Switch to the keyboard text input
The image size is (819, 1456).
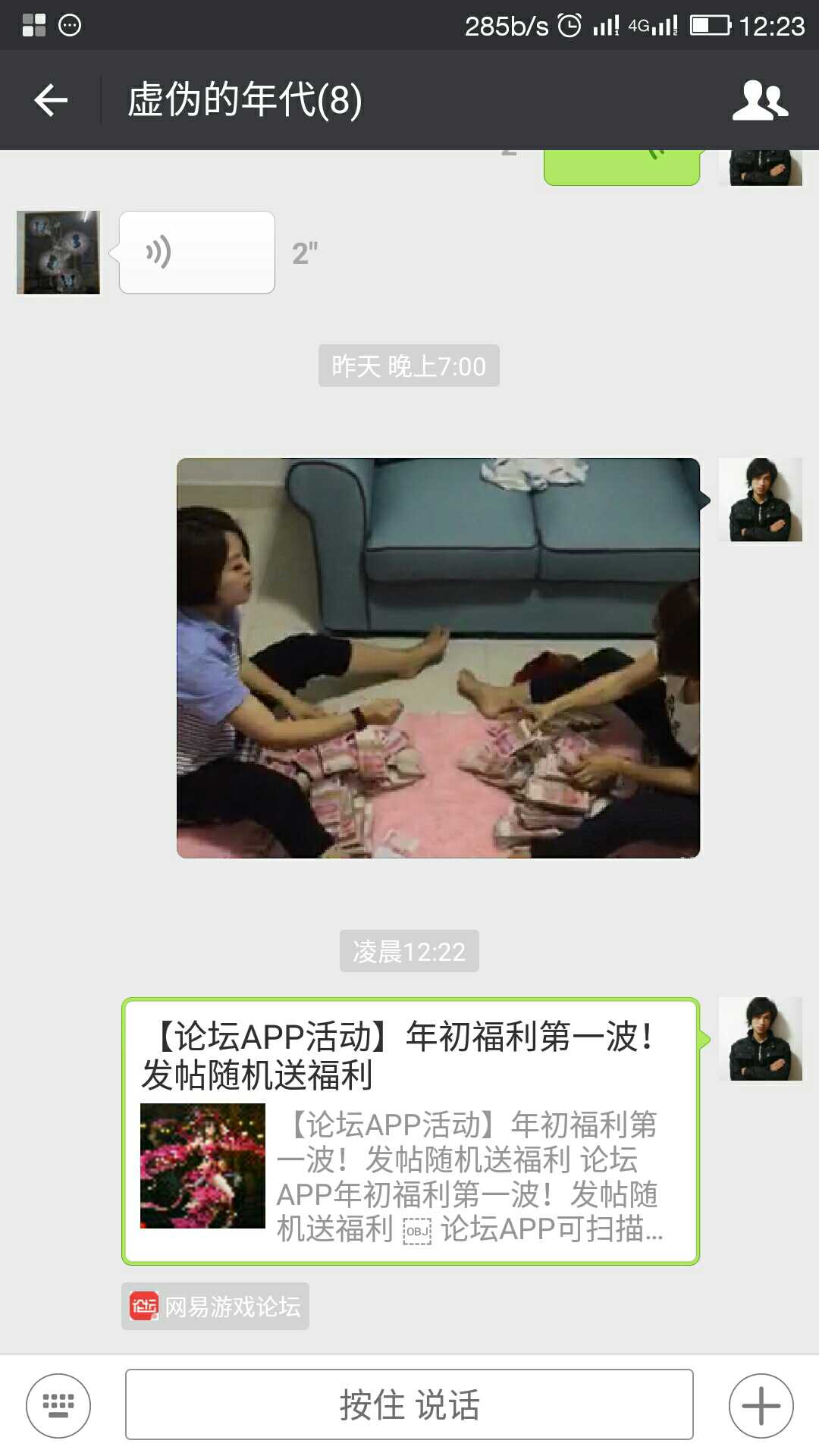pyautogui.click(x=58, y=1405)
